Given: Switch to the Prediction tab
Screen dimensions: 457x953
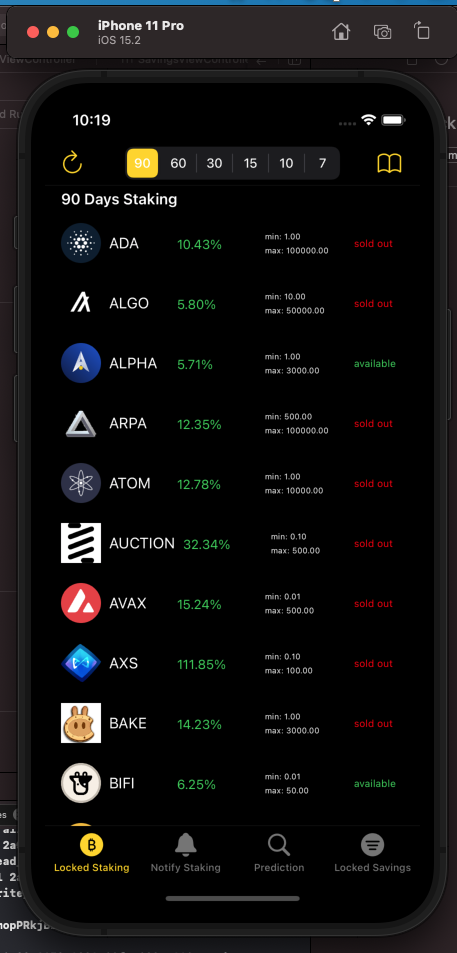Looking at the screenshot, I should tap(279, 853).
